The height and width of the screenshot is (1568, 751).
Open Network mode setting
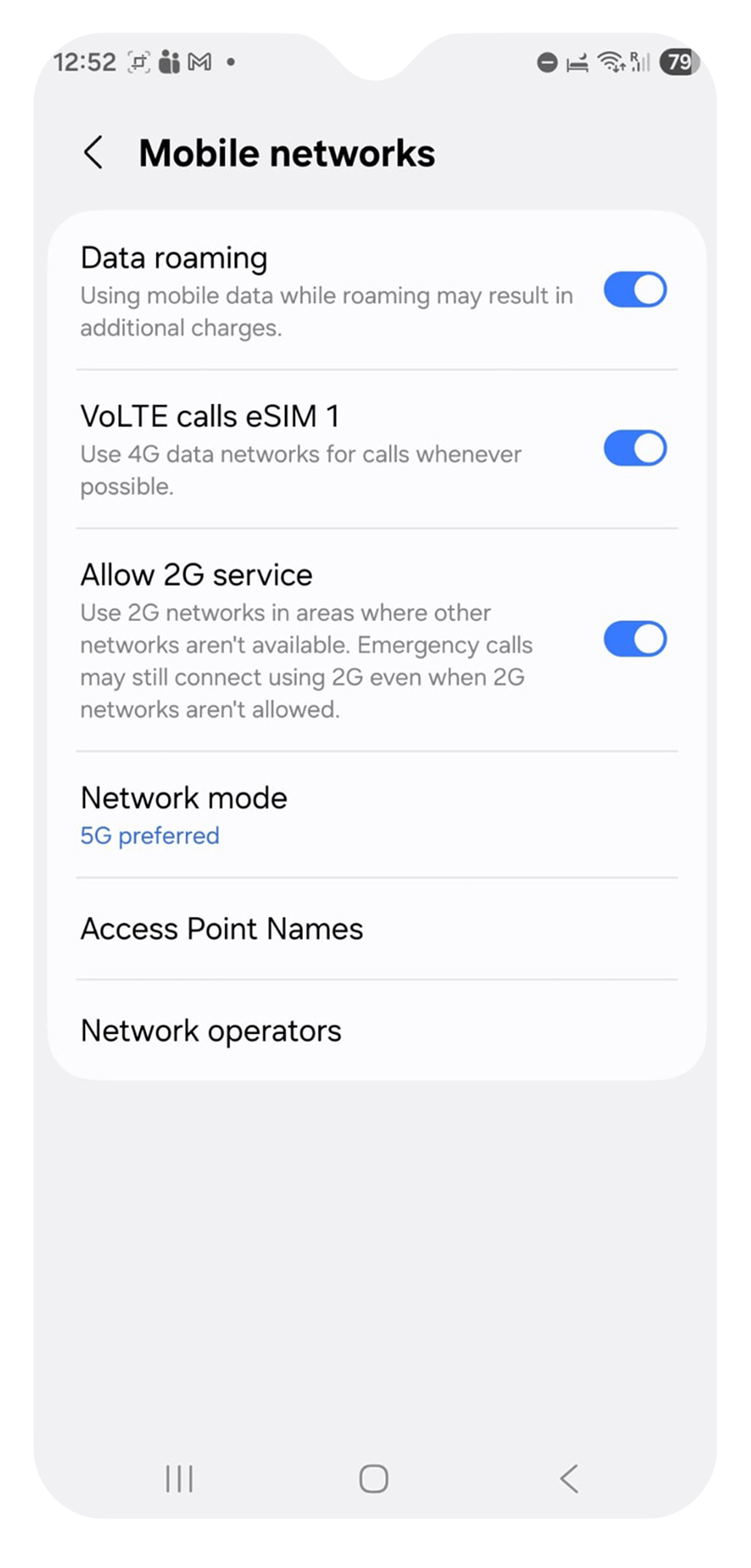click(x=377, y=815)
